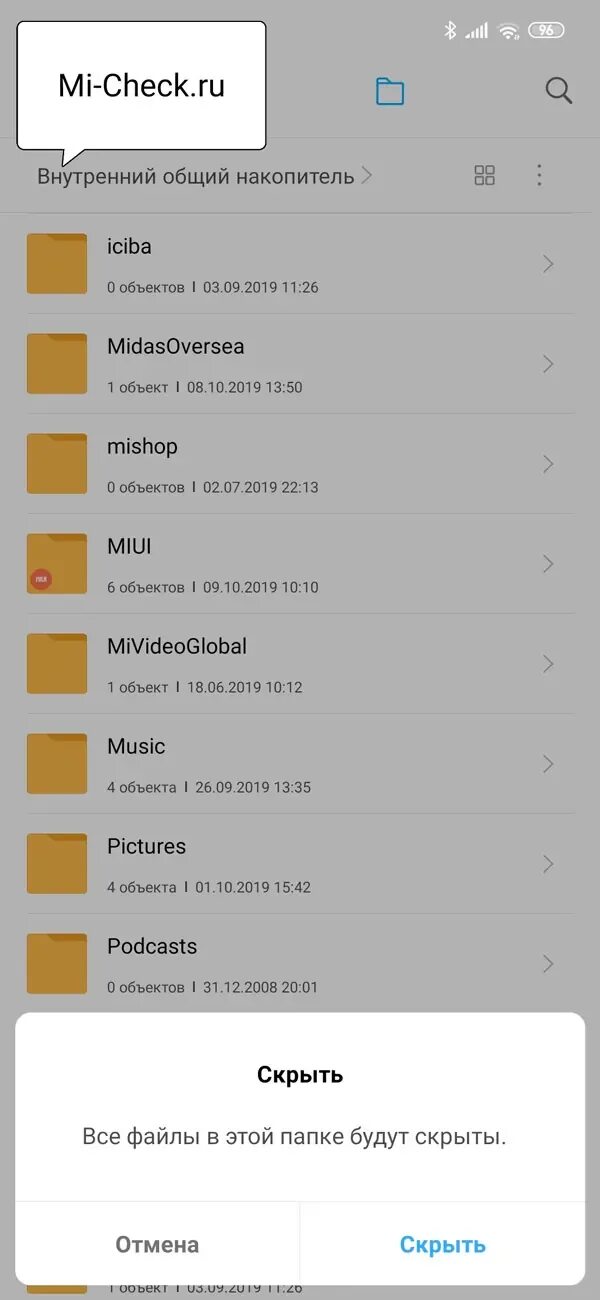Screen dimensions: 600x1300
Task: Confirm hiding with the blue Скрыть button
Action: 442,1244
